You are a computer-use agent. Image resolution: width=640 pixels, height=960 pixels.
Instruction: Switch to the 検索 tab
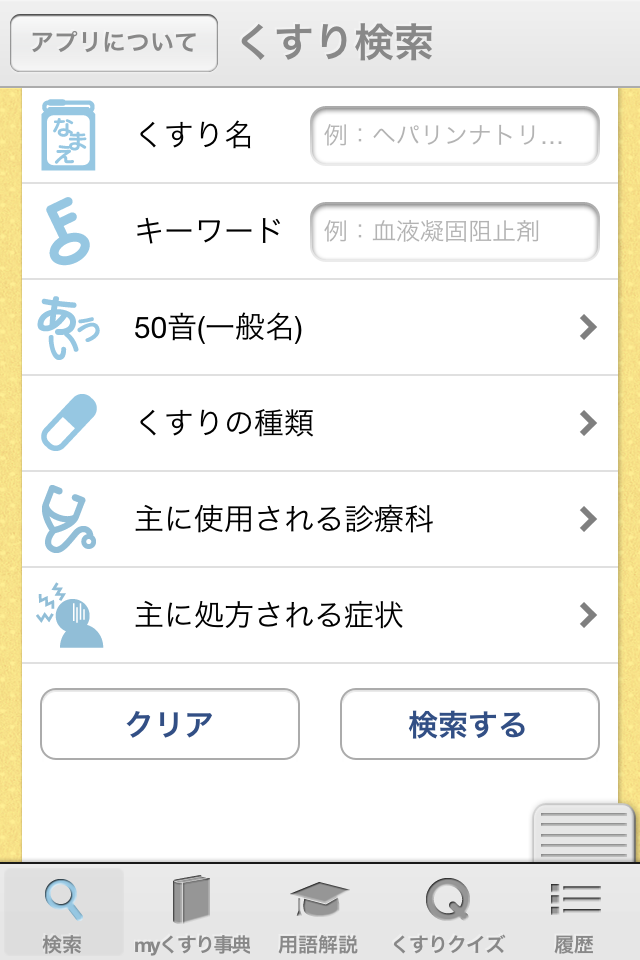63,913
